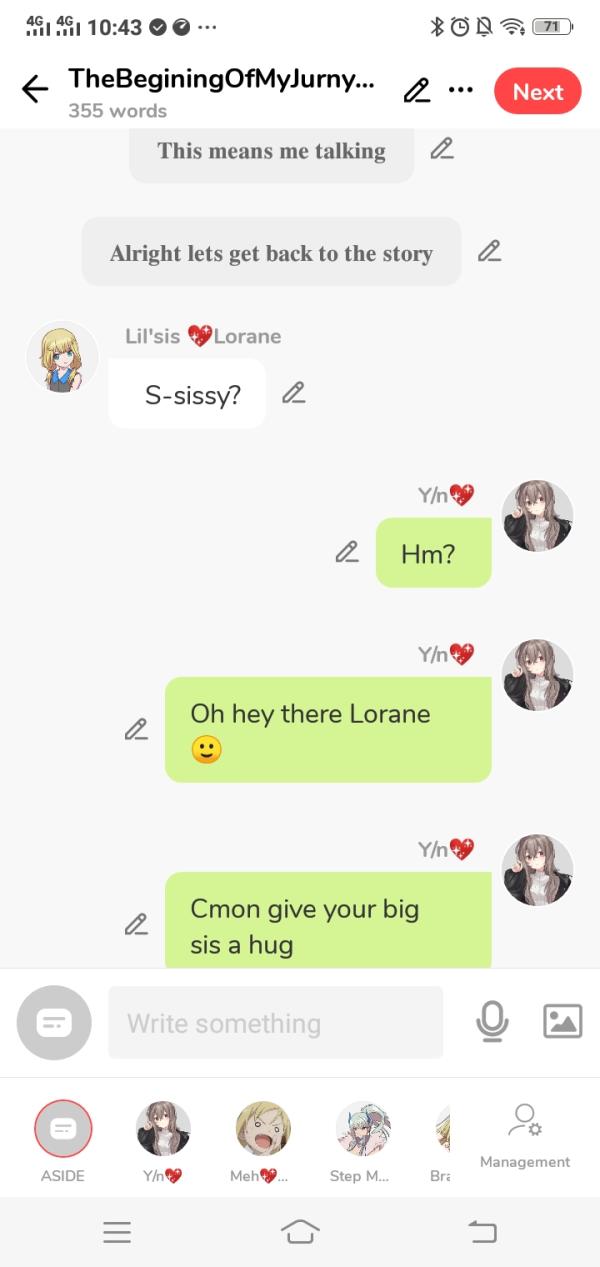Tap the microphone voice input icon
This screenshot has width=600, height=1267.
coord(492,1021)
